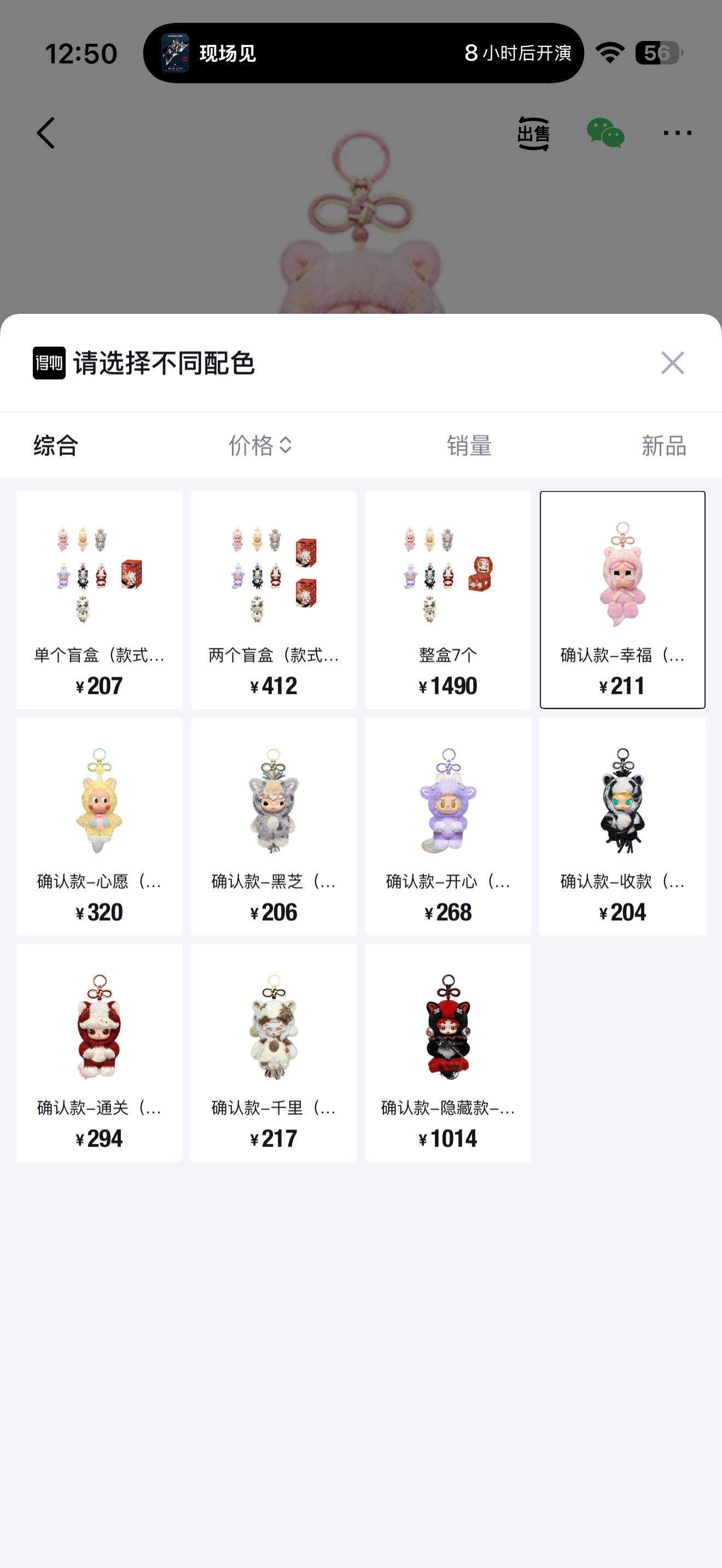
Task: Pick the 整盒7个 option
Action: [x=448, y=600]
